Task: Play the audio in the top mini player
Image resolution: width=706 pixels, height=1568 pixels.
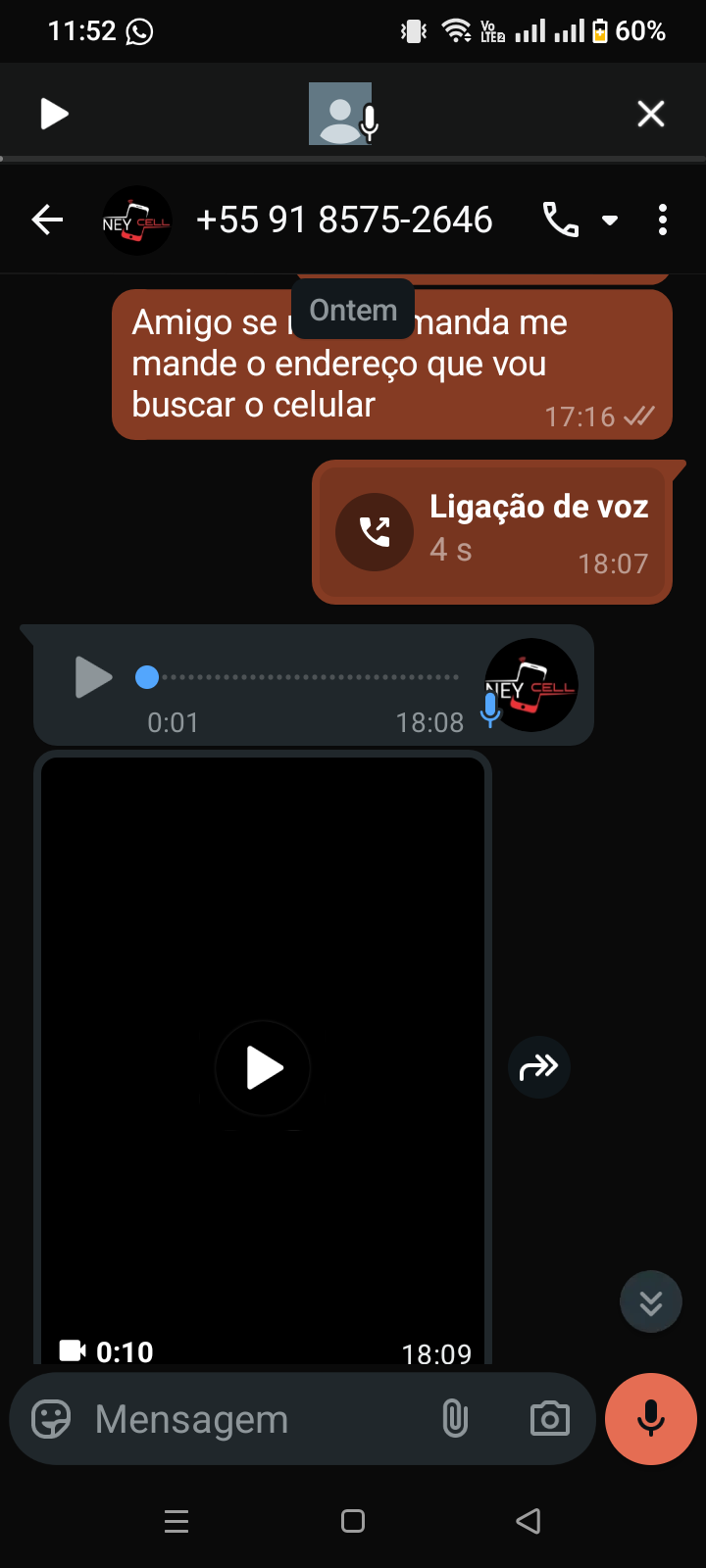Action: [x=54, y=115]
